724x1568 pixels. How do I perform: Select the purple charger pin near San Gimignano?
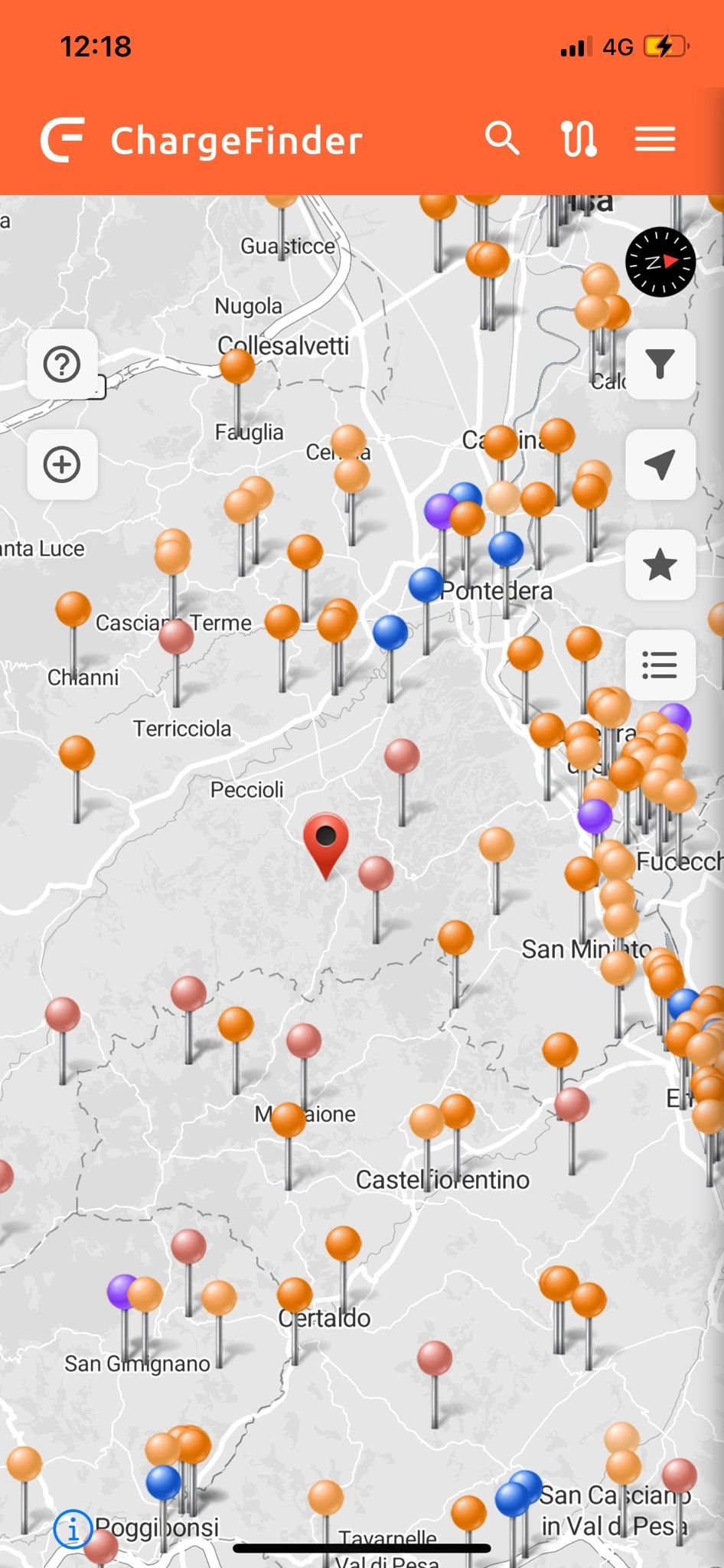click(121, 1291)
